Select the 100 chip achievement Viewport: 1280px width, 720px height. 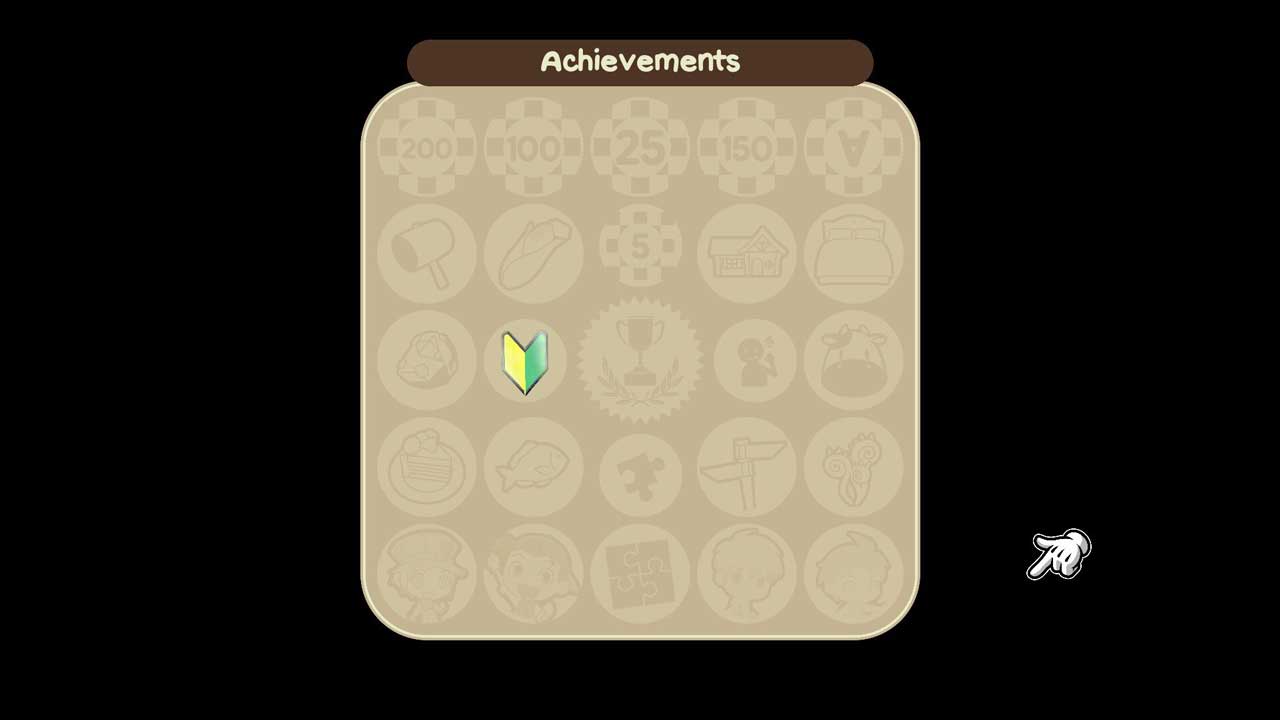[534, 148]
